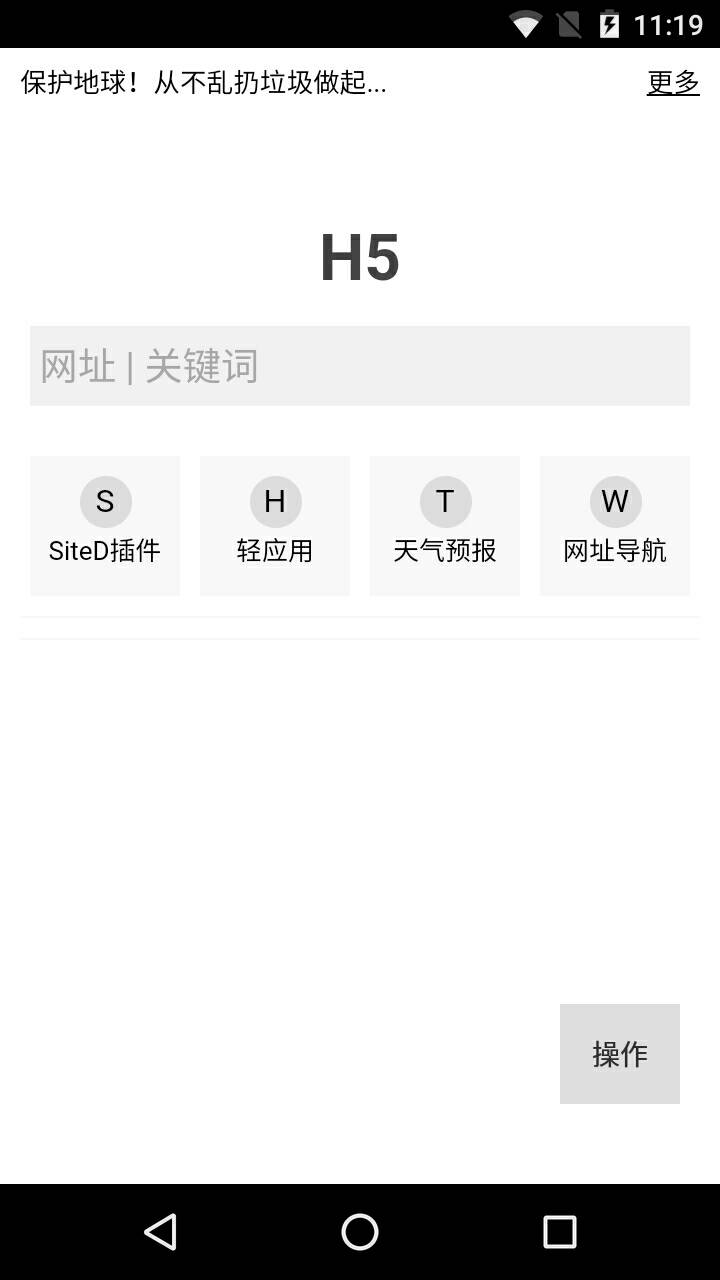This screenshot has width=720, height=1280.
Task: Tap the 网址|关键词 search input field
Action: coord(360,365)
